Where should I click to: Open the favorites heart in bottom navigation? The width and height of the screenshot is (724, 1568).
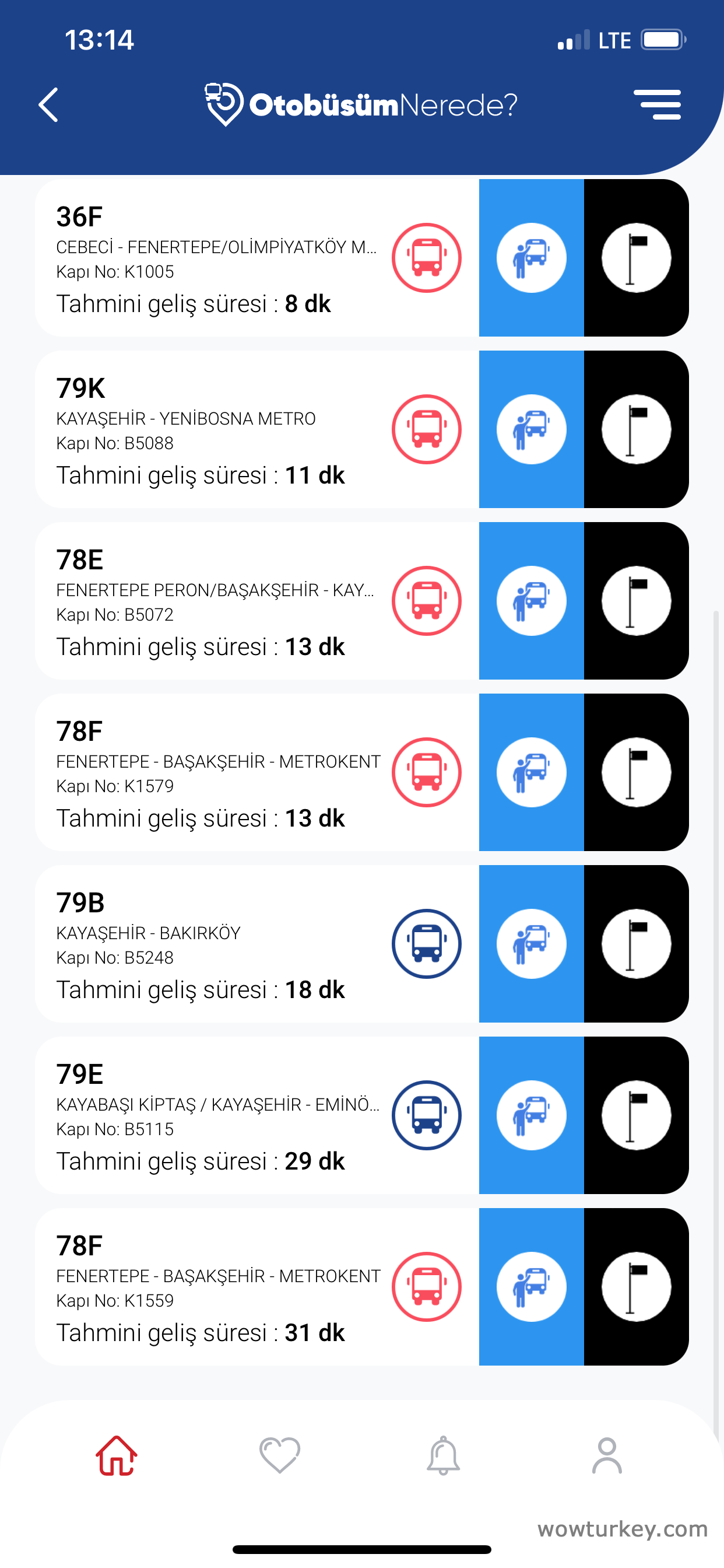[x=279, y=1455]
